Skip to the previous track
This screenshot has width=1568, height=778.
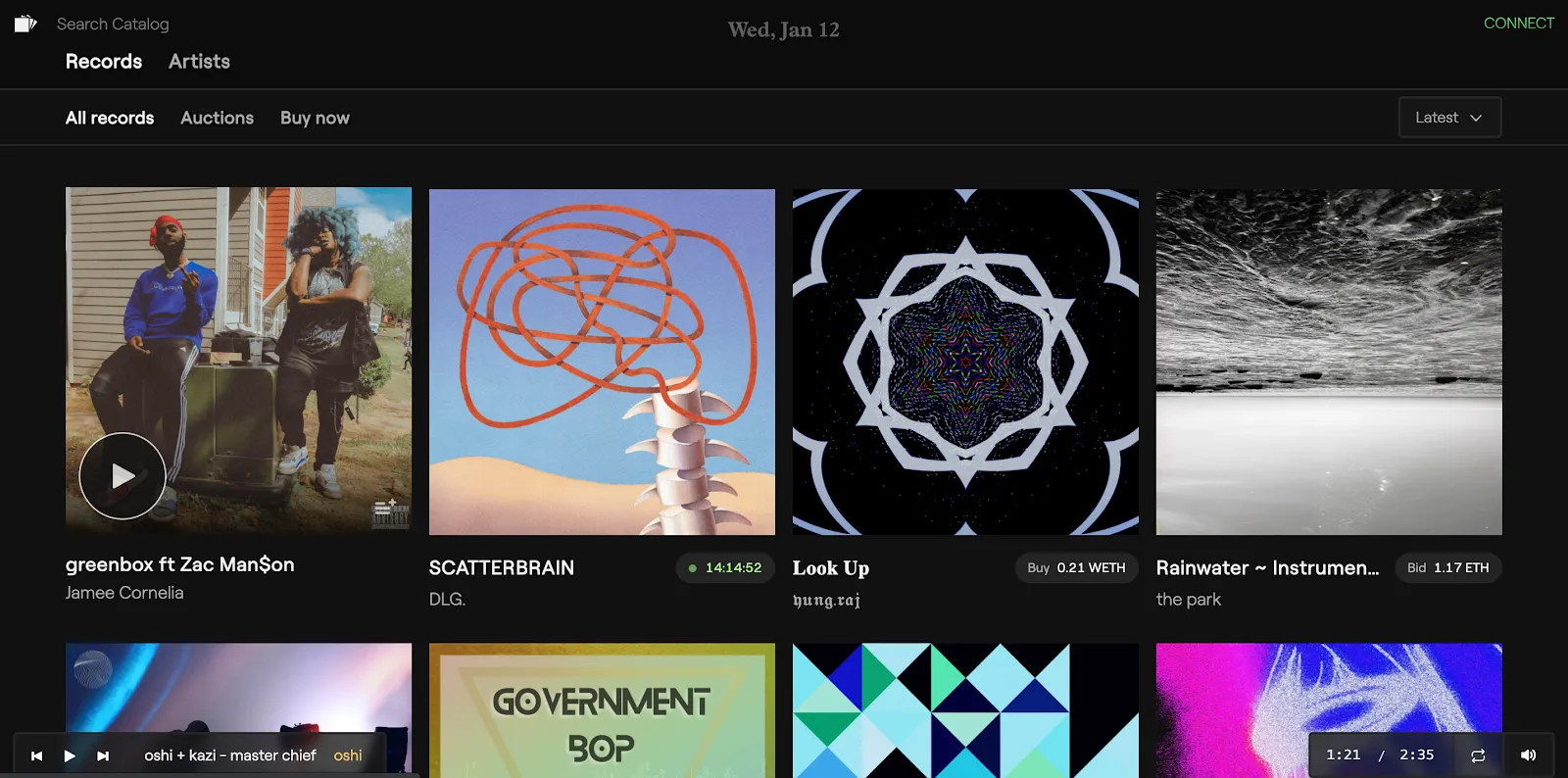click(37, 755)
